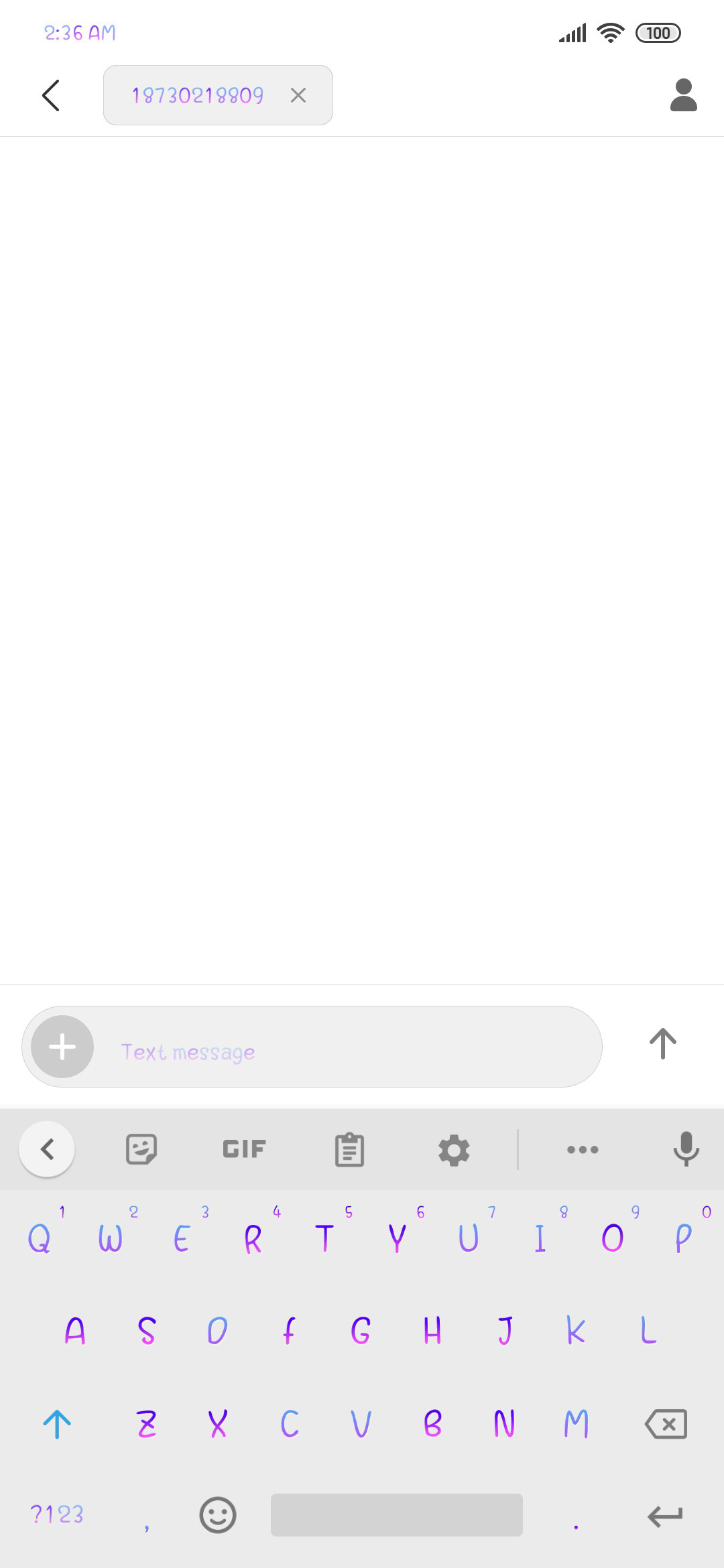This screenshot has width=724, height=1568.
Task: Open the keyboard clipboard
Action: coord(349,1150)
